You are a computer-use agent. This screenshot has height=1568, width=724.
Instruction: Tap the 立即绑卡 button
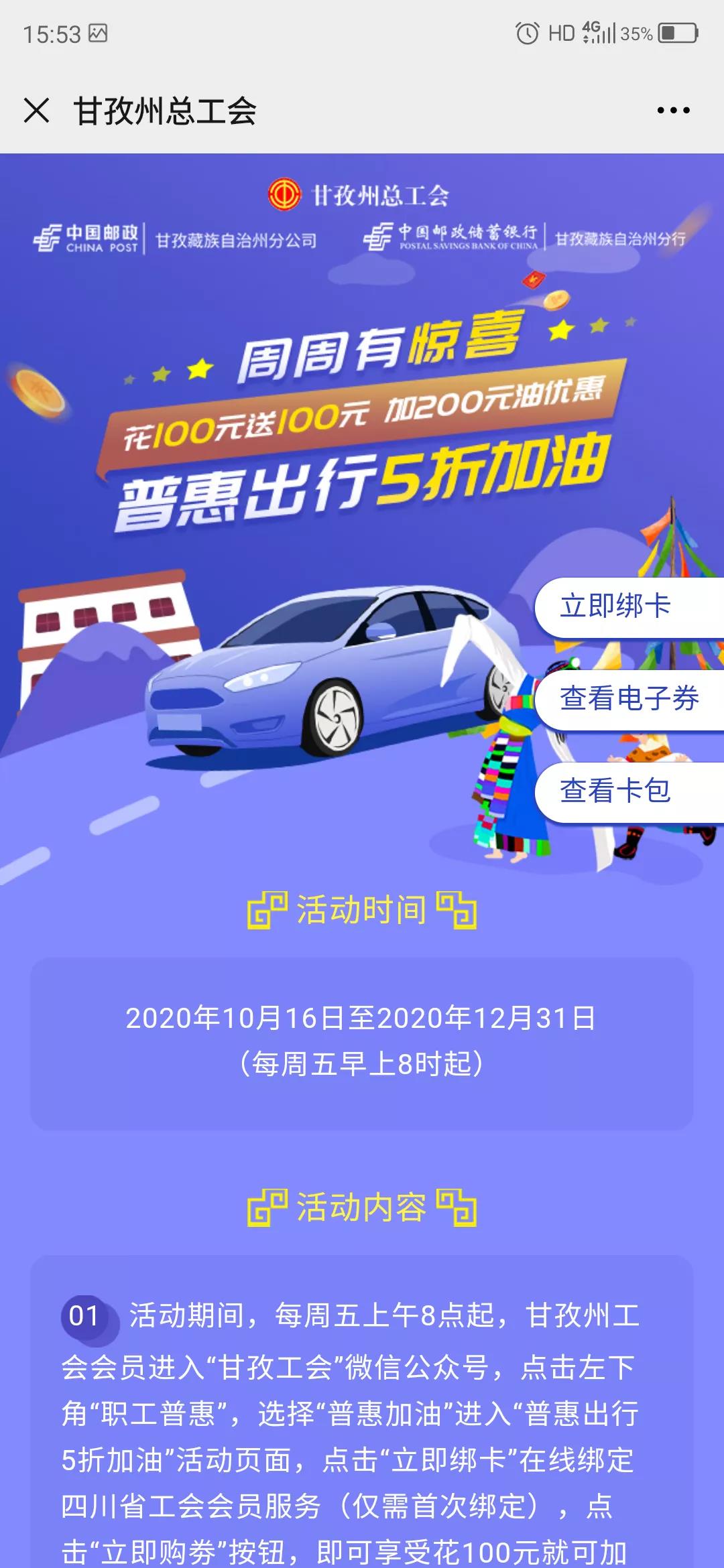pyautogui.click(x=629, y=606)
